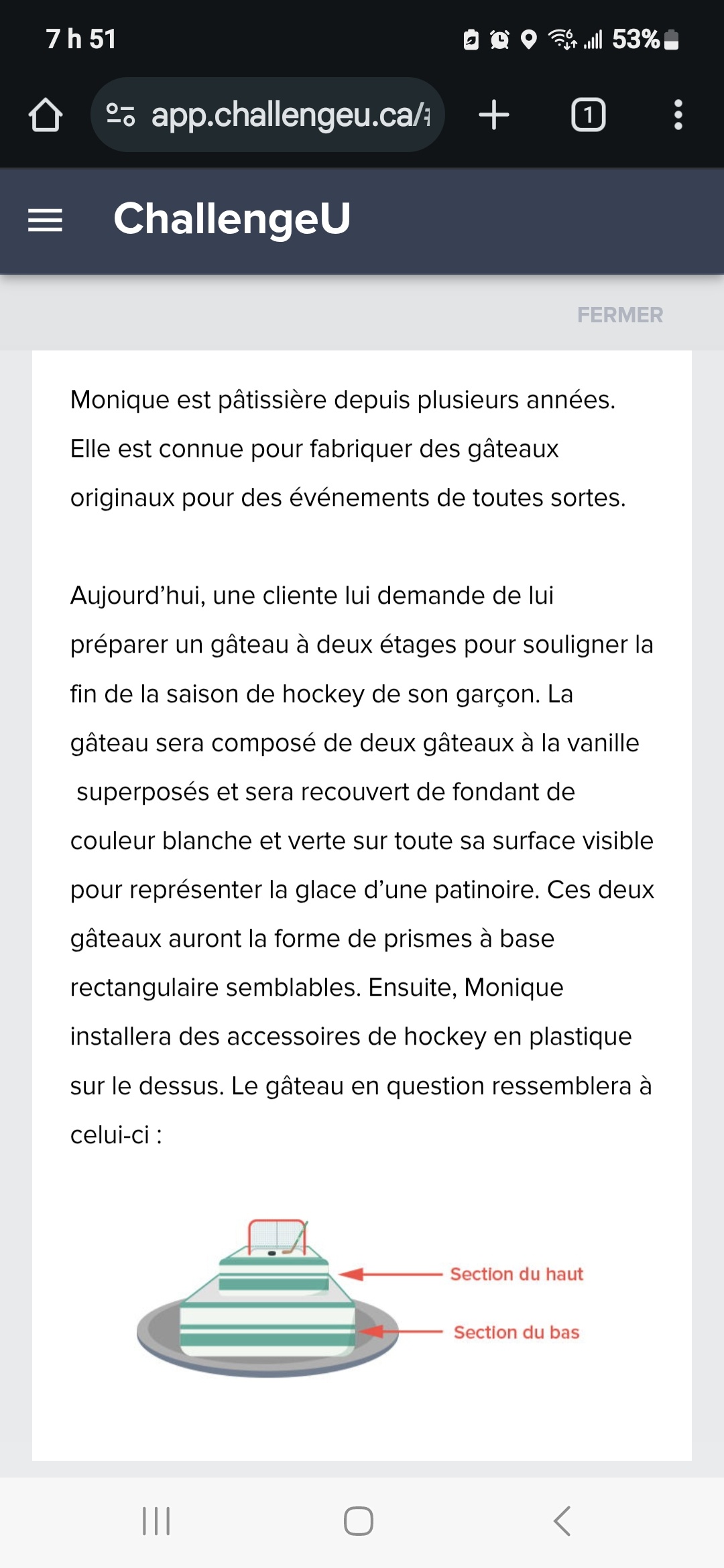Open recent apps from navigation bar
This screenshot has height=1568, width=724.
pos(156,1521)
